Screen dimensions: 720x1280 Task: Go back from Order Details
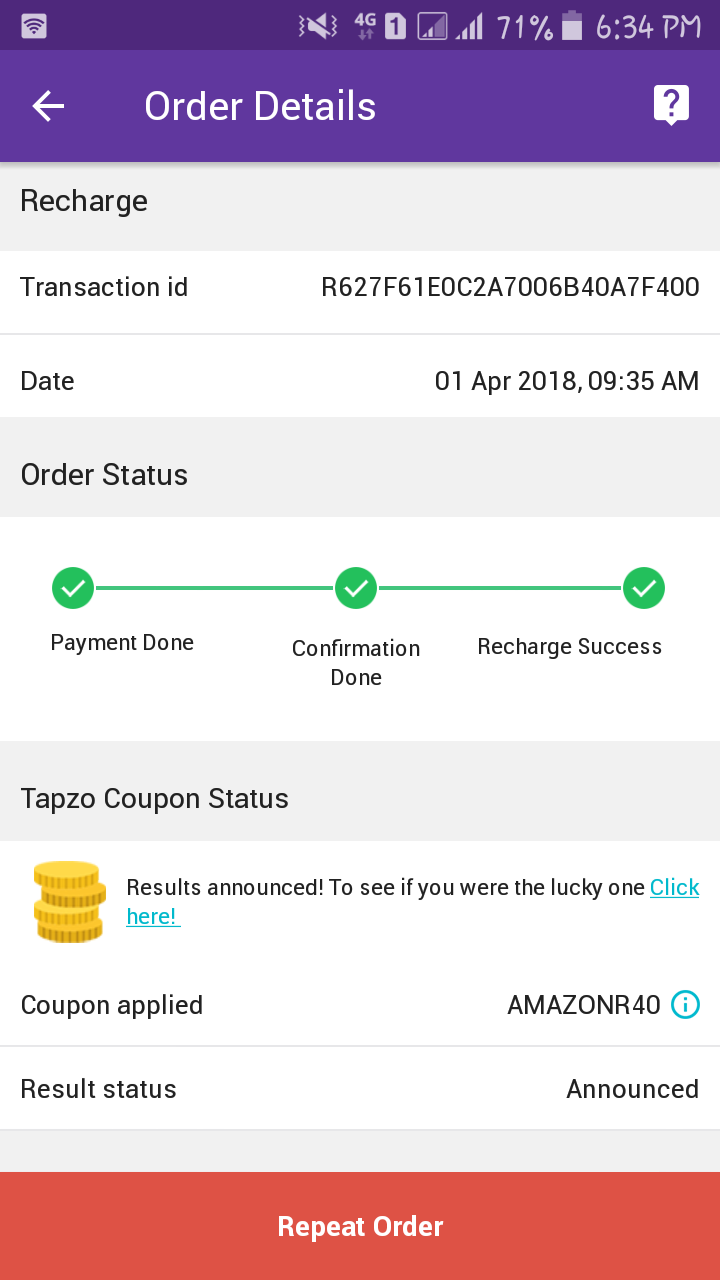click(48, 106)
